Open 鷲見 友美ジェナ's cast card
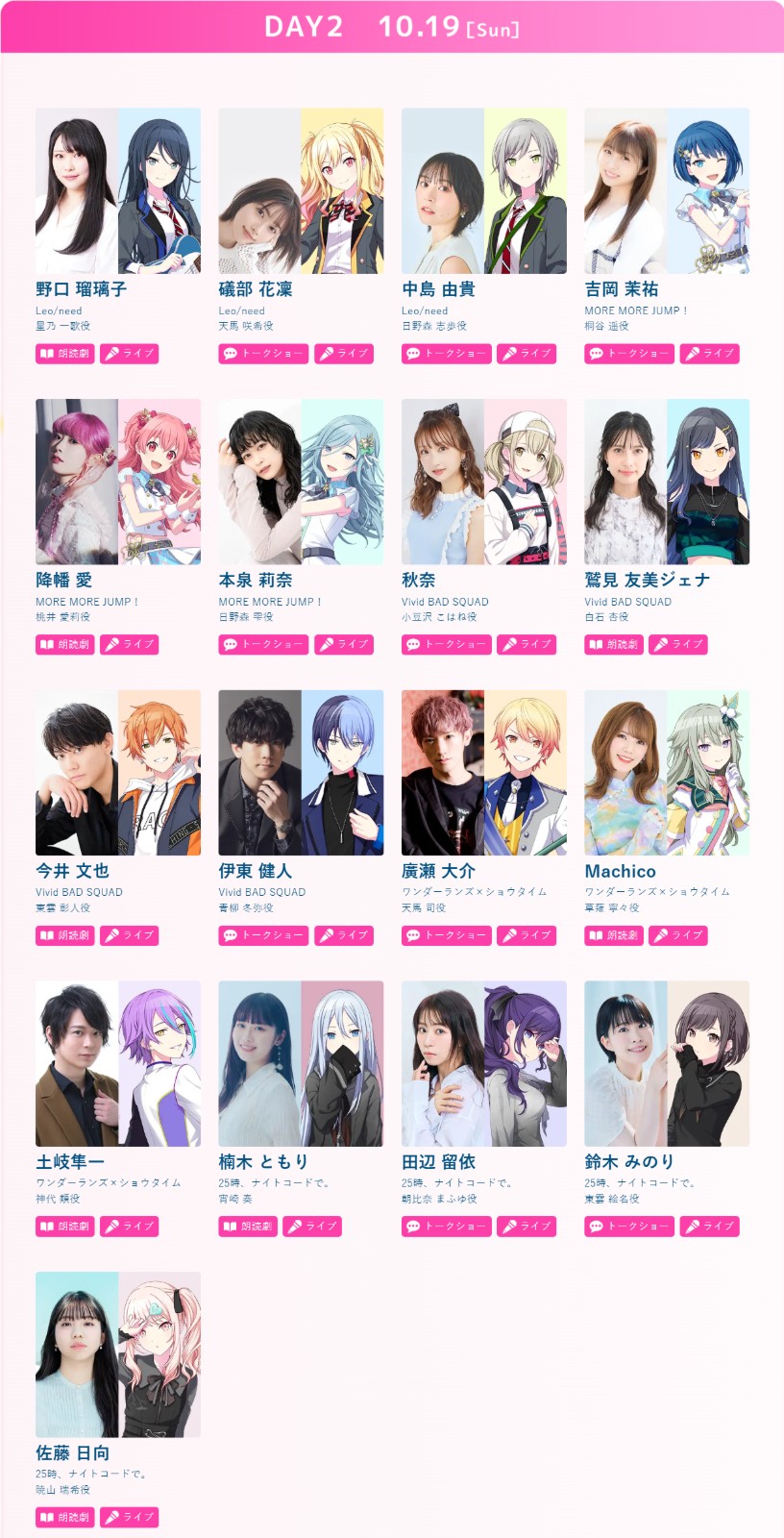This screenshot has height=1538, width=784. tap(667, 483)
